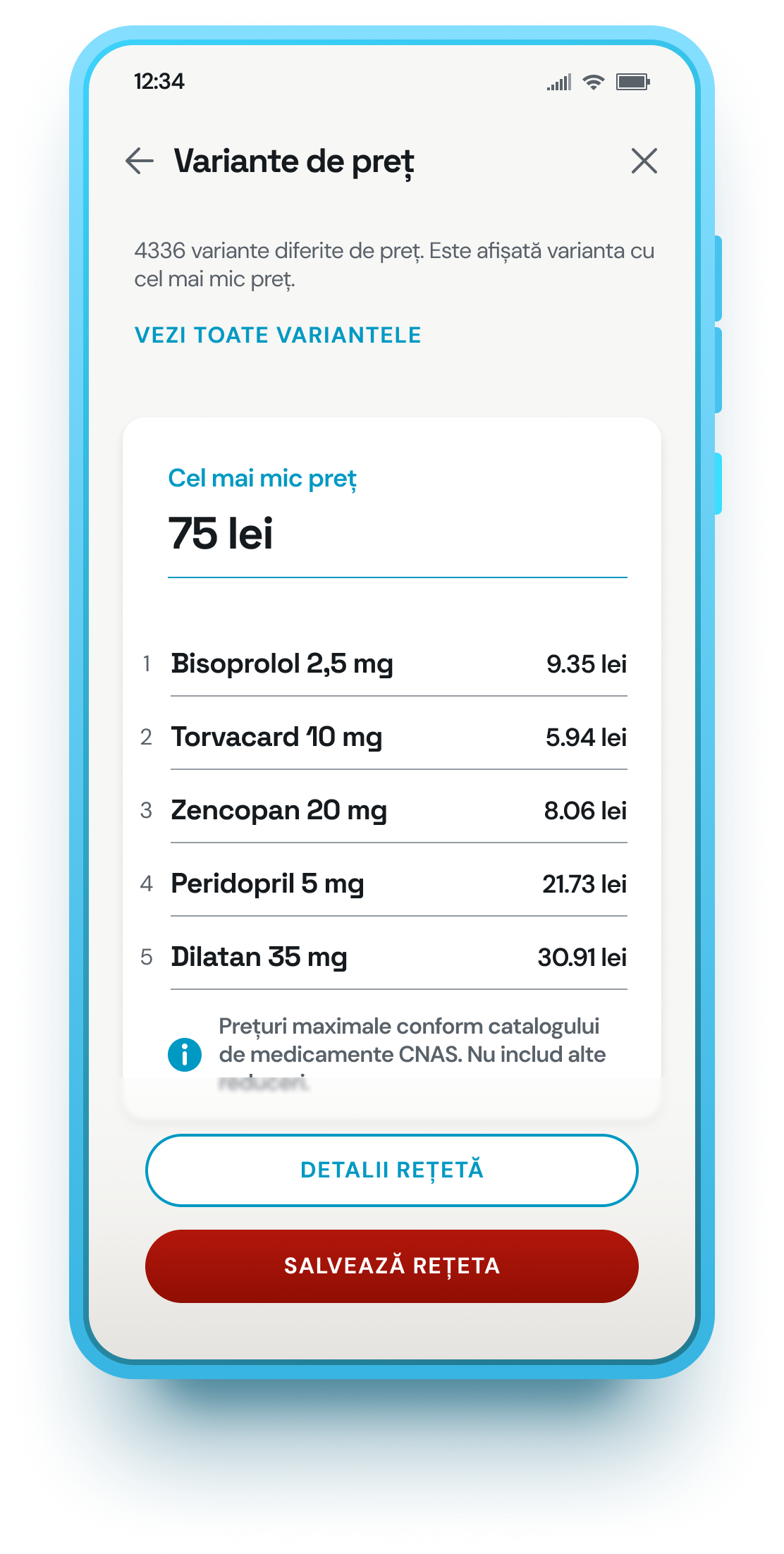Tap the Wi-Fi icon in status bar

click(x=592, y=81)
